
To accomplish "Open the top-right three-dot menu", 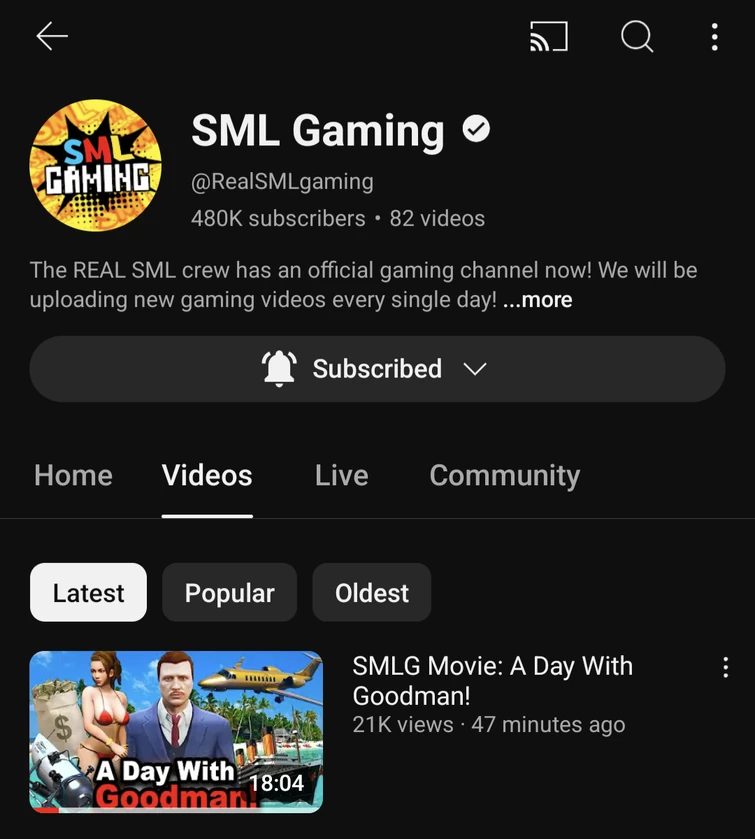I will pos(714,37).
